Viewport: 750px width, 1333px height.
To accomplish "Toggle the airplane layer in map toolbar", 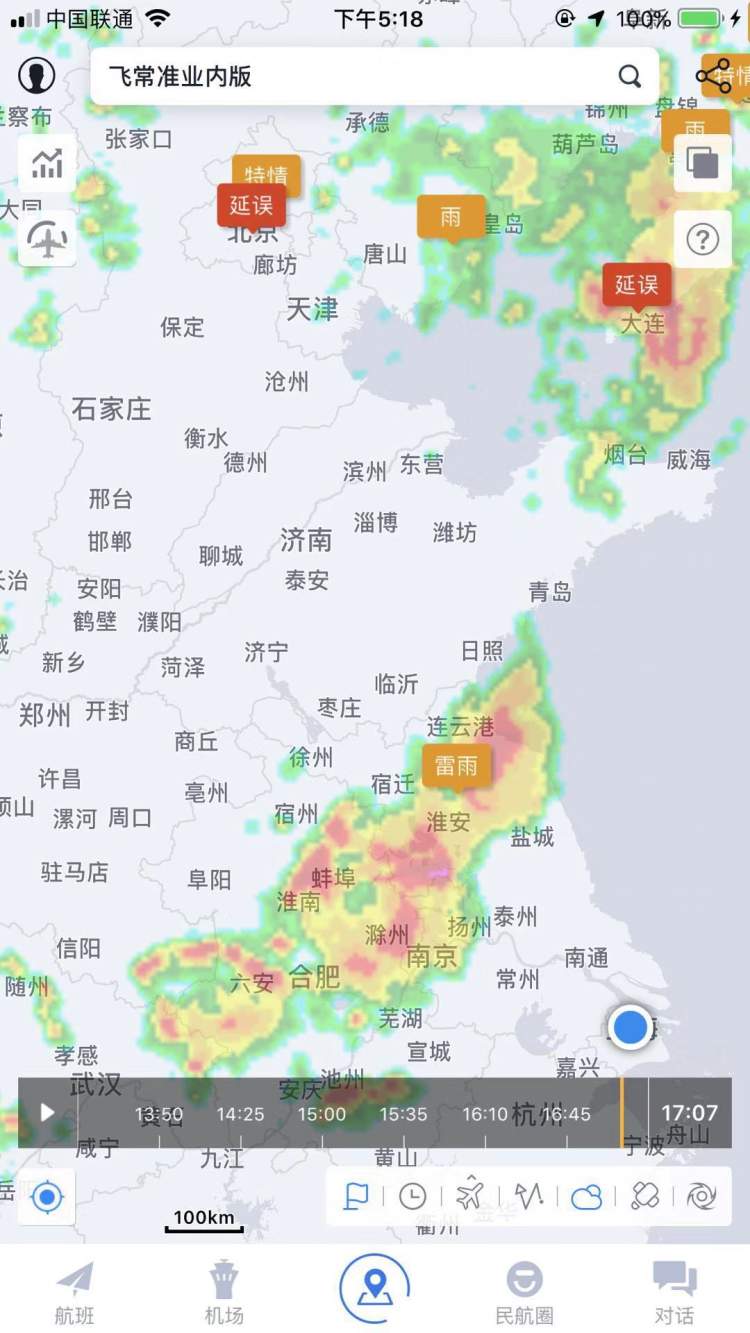I will (470, 1196).
